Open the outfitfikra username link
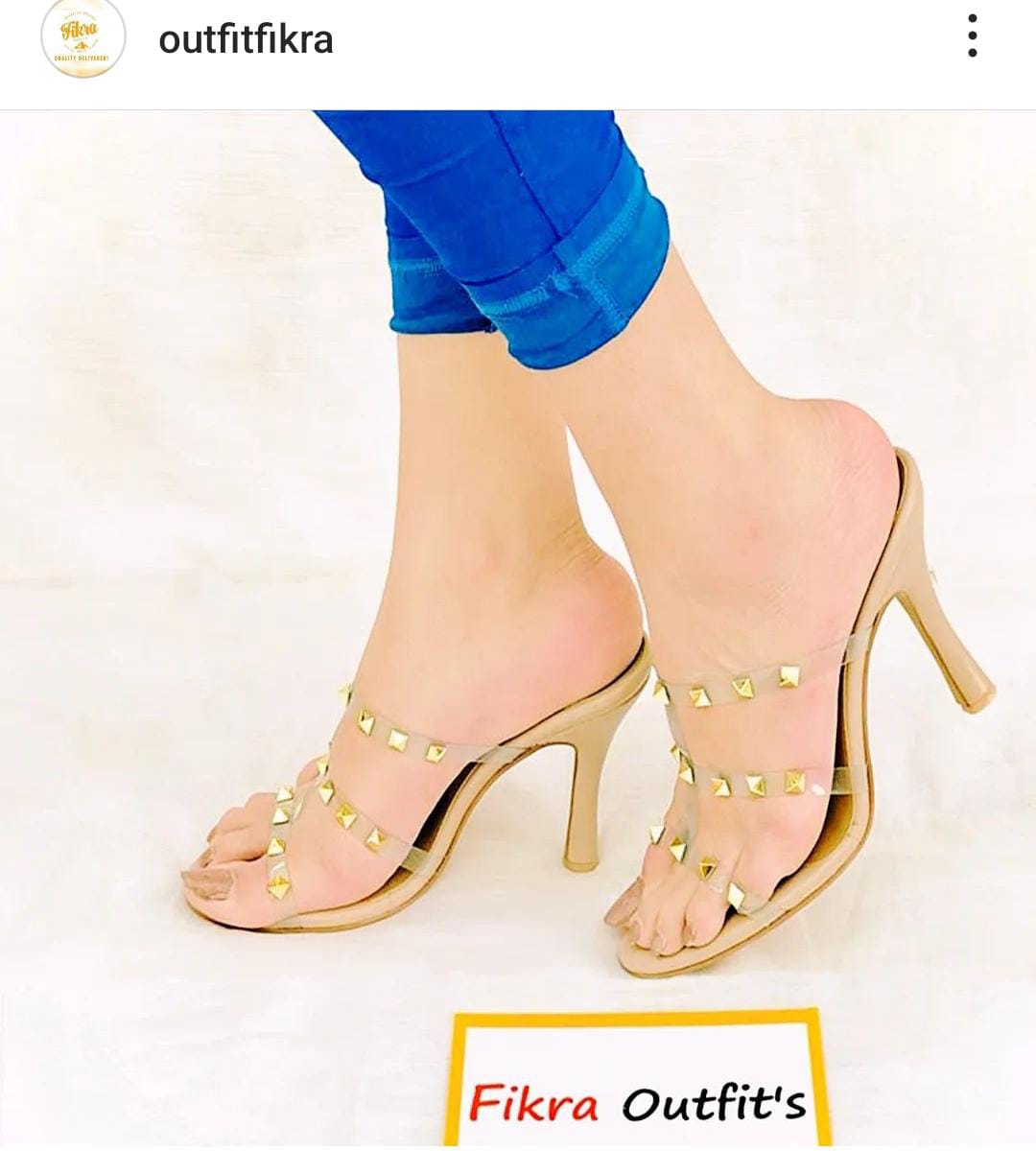Screen dimensions: 1036x1151 click(246, 40)
